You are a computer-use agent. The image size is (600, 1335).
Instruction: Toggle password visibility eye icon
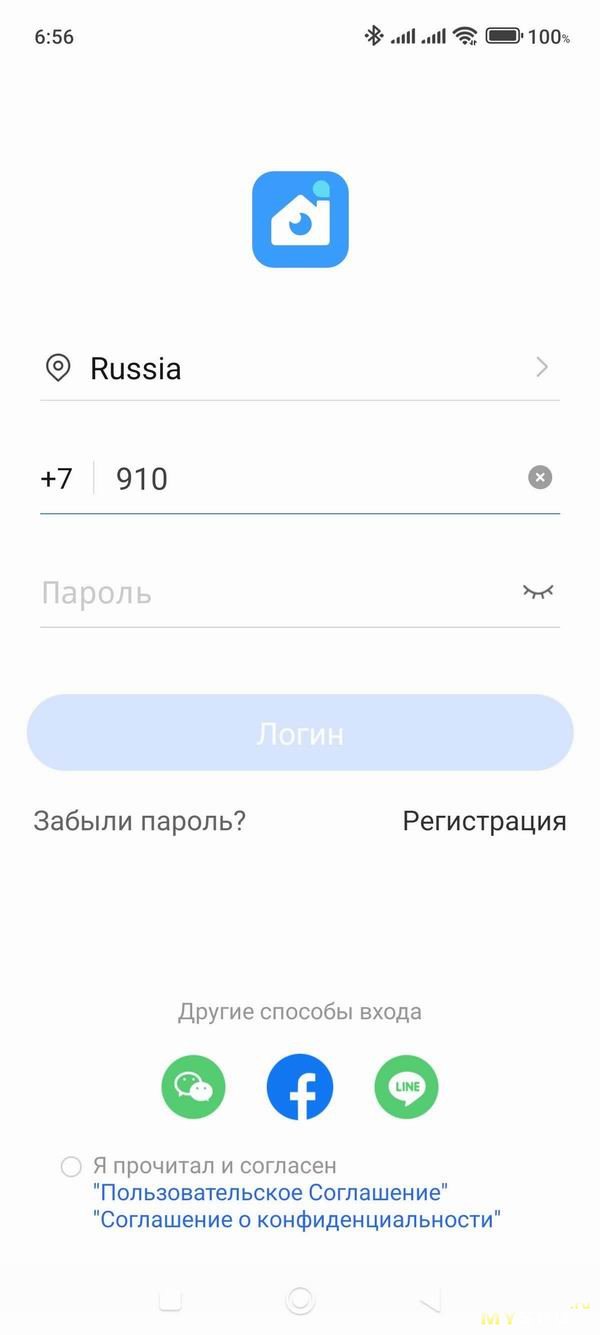pos(538,592)
